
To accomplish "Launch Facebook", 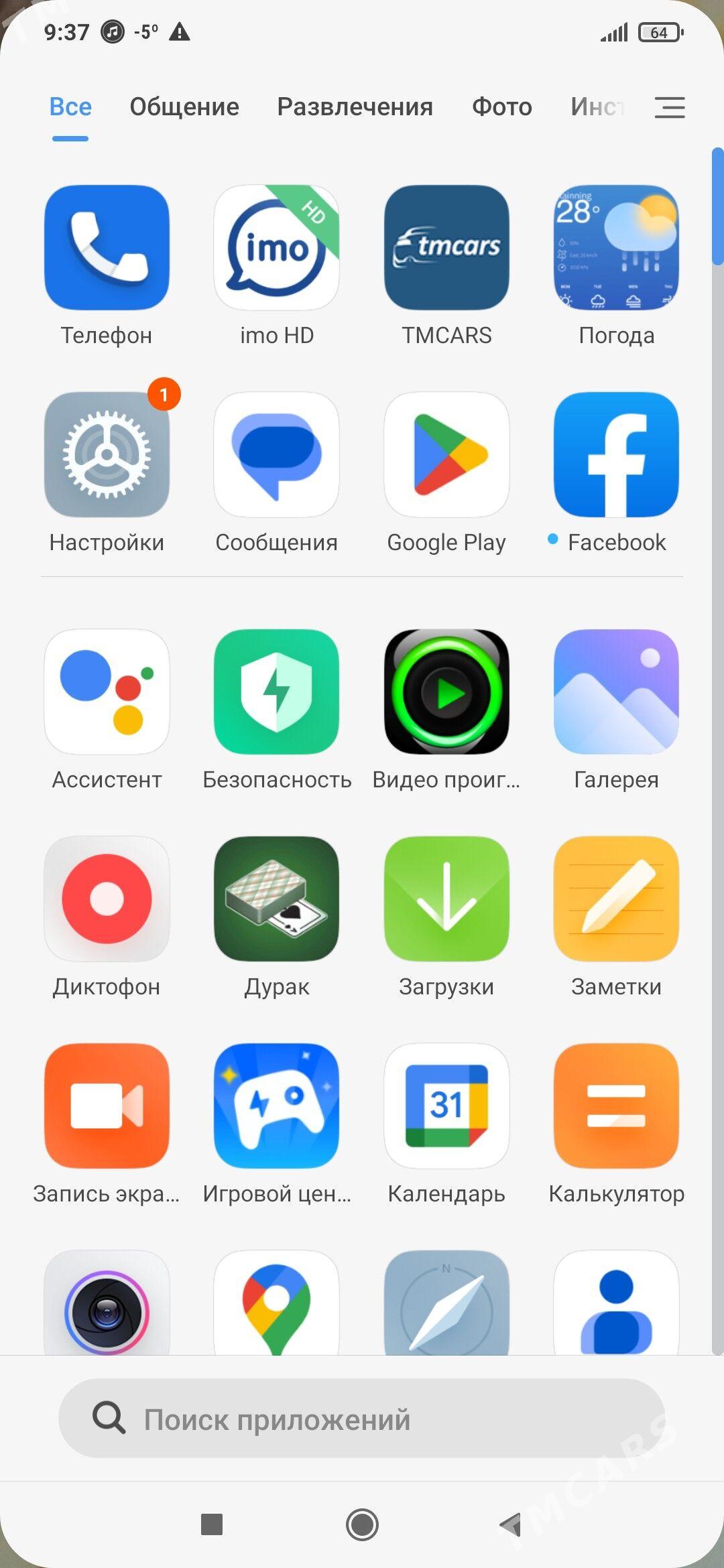I will (616, 455).
